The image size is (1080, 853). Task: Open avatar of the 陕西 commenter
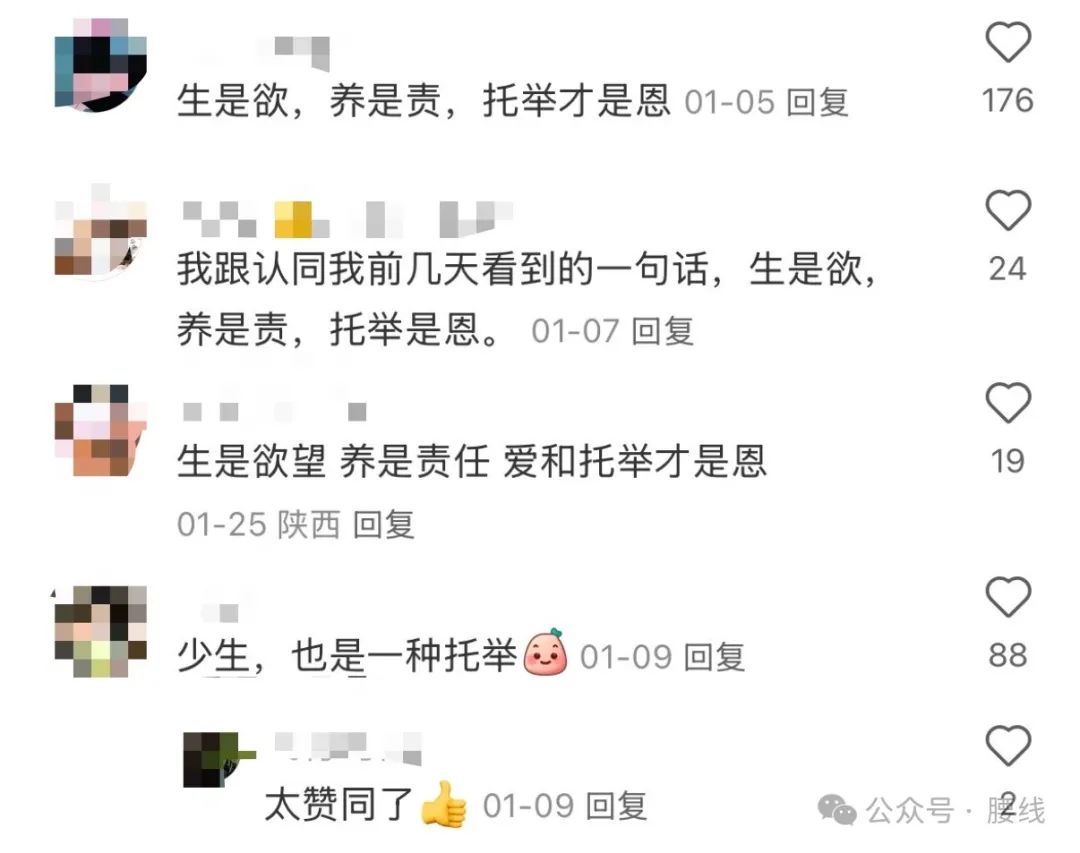pyautogui.click(x=100, y=430)
